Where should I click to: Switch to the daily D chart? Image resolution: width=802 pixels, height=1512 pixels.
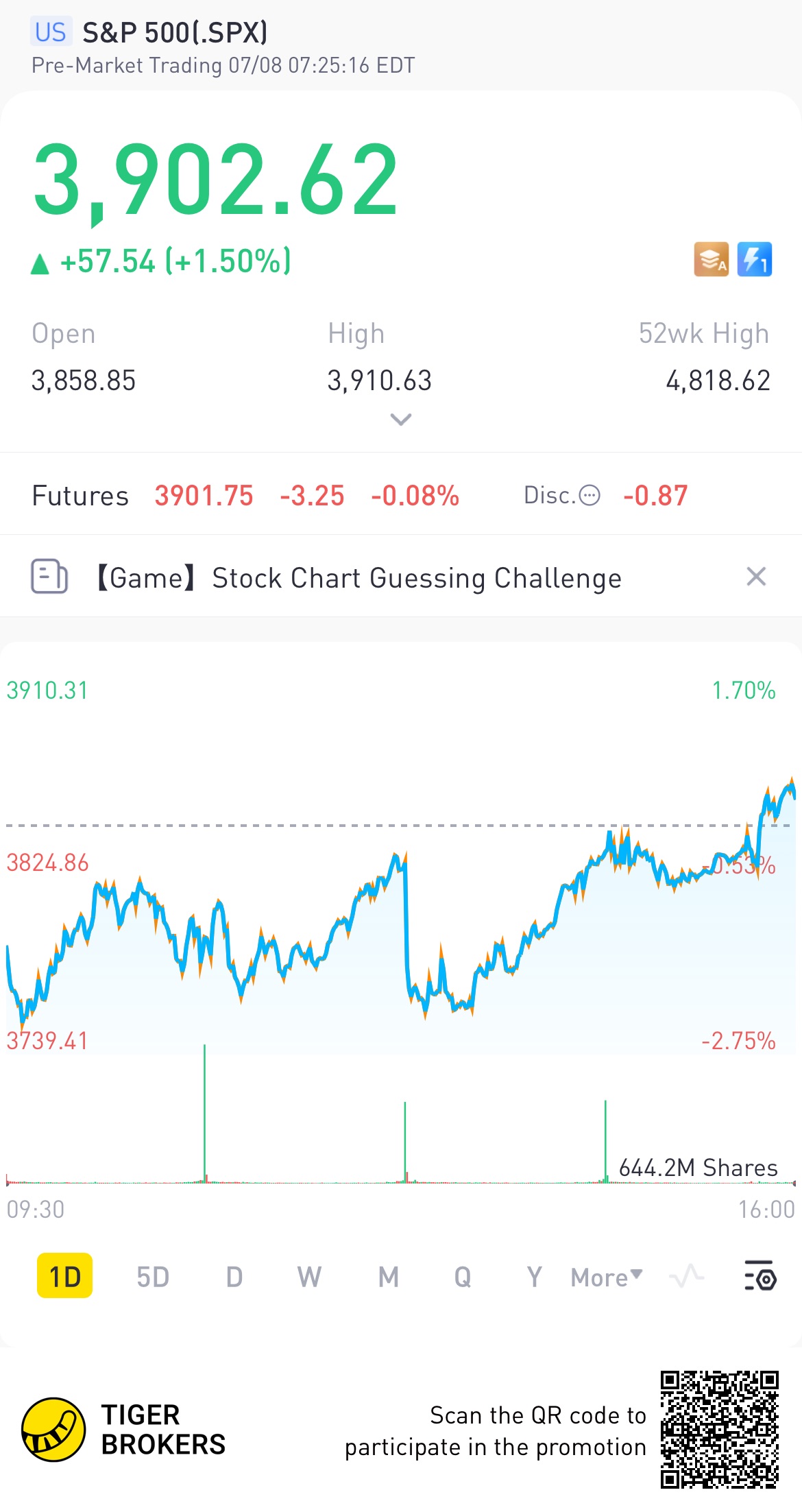(x=234, y=1277)
